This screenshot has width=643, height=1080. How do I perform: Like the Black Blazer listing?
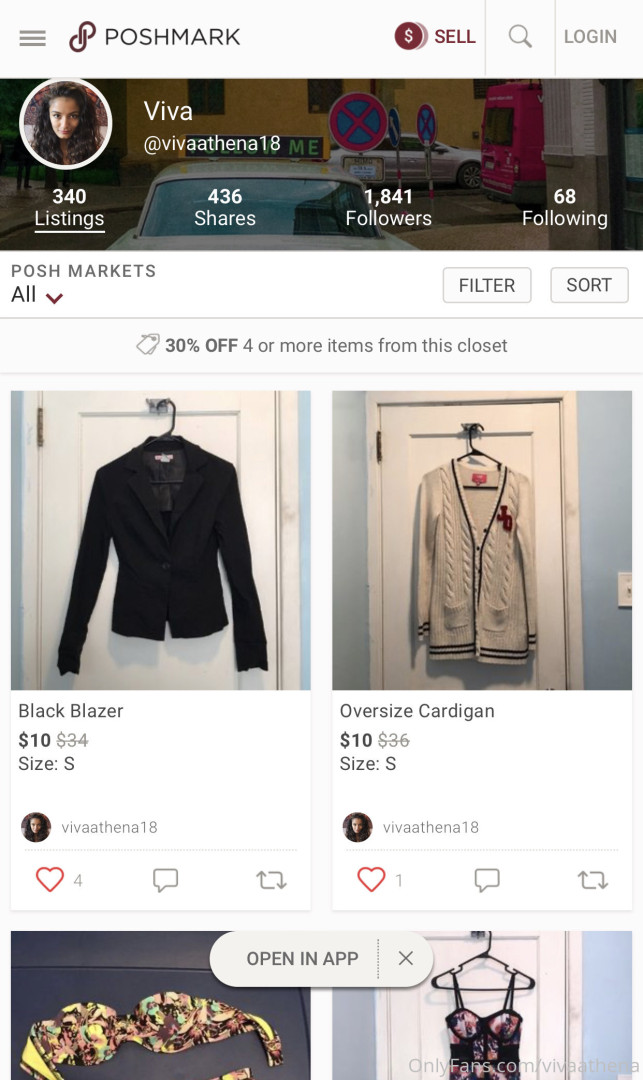click(x=50, y=880)
